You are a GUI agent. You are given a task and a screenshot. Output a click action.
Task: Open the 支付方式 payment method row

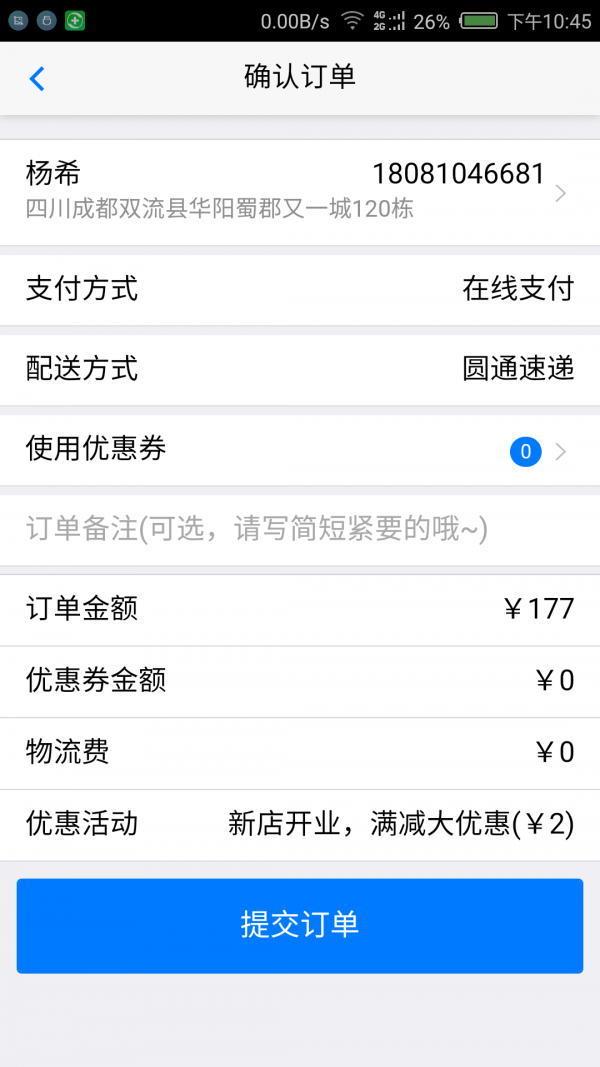(x=300, y=290)
